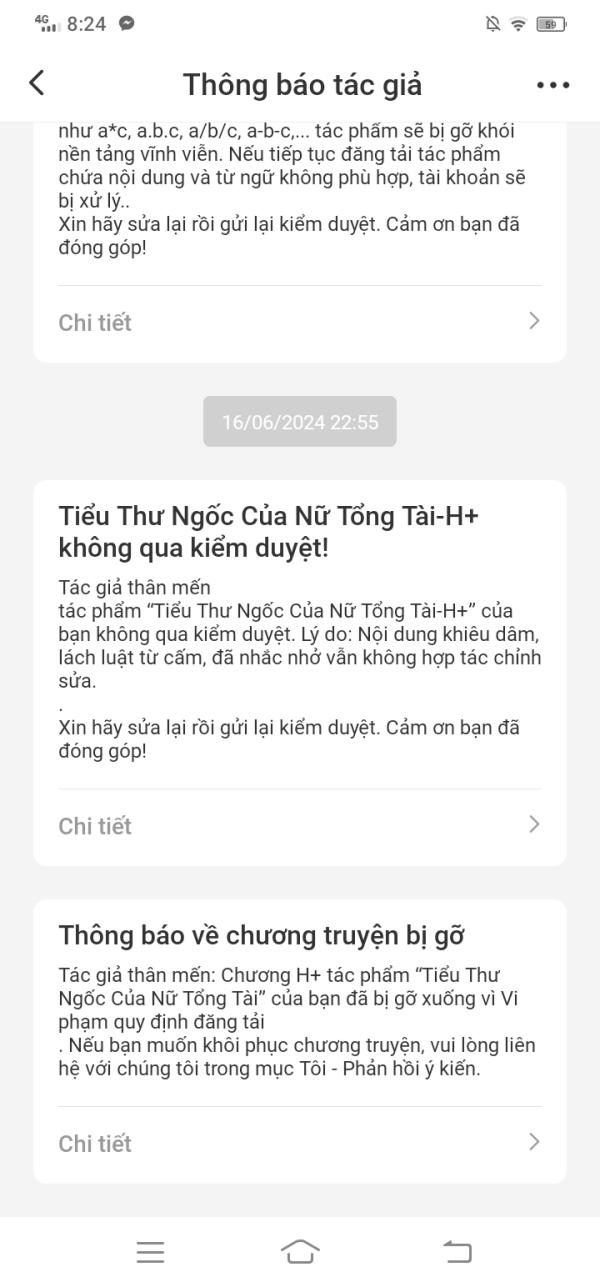View Chi tiết of 'không qua kiểm duyệt' notice
This screenshot has width=600, height=1287.
[300, 826]
